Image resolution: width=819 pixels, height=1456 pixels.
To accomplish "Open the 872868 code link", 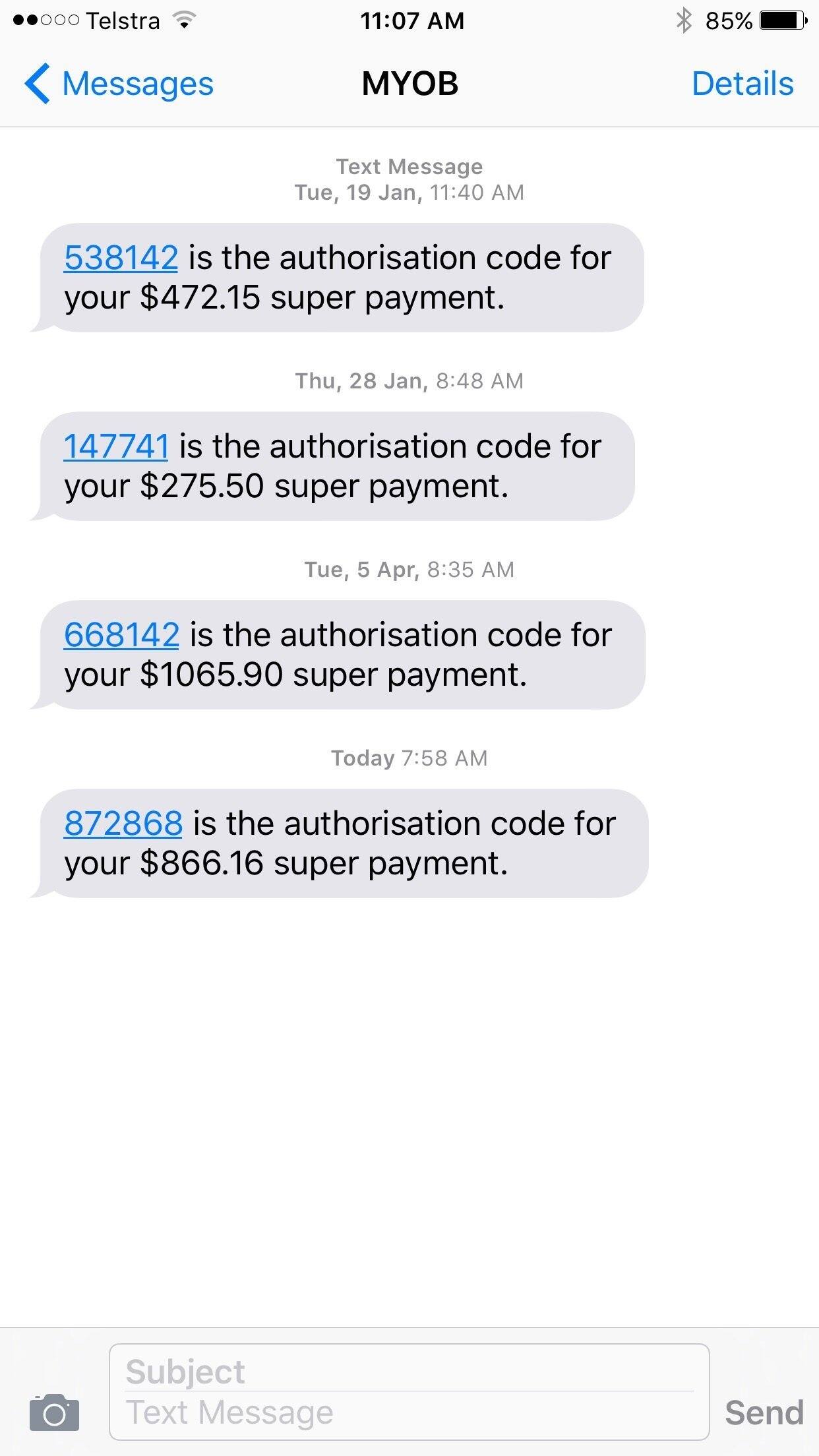I will [x=123, y=824].
